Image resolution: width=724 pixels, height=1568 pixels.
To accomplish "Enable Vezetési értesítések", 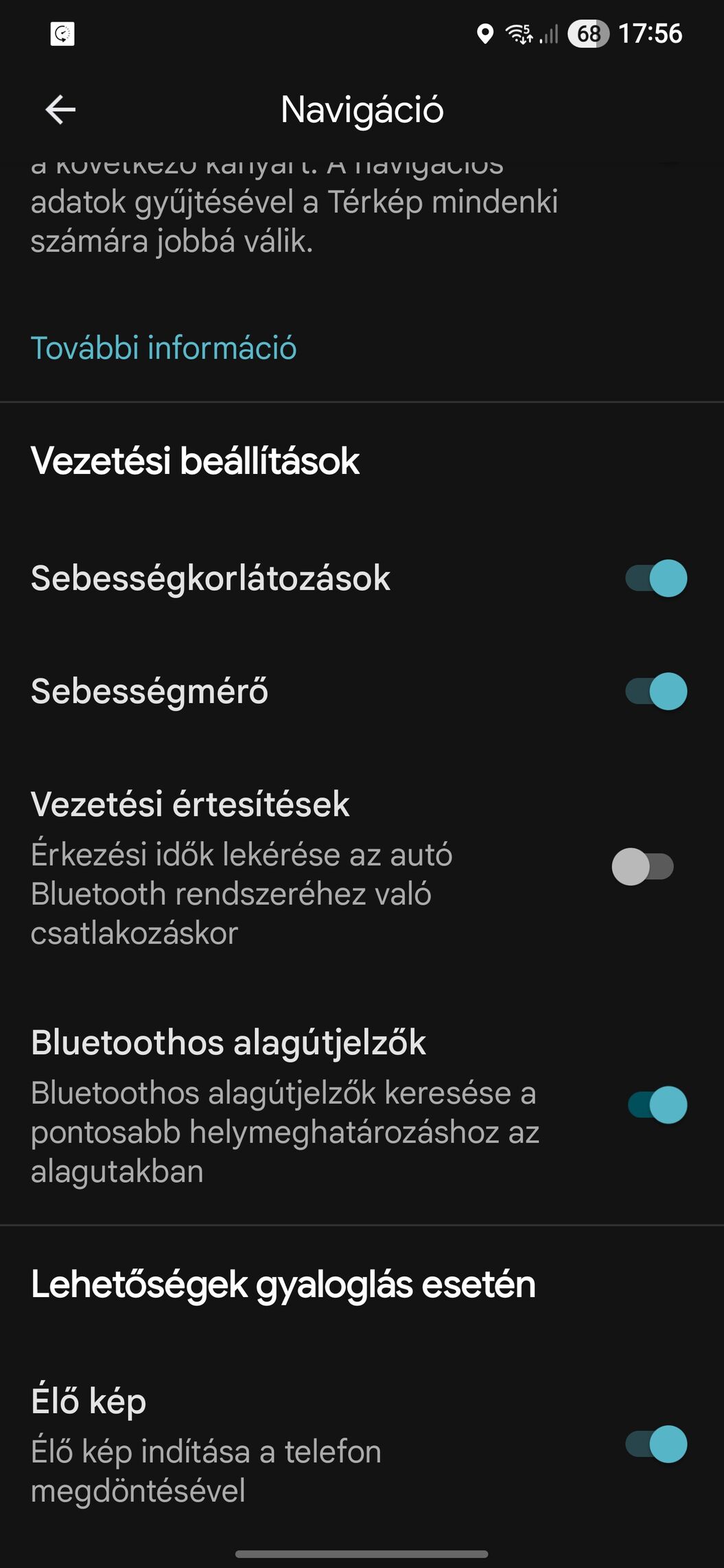I will [642, 867].
